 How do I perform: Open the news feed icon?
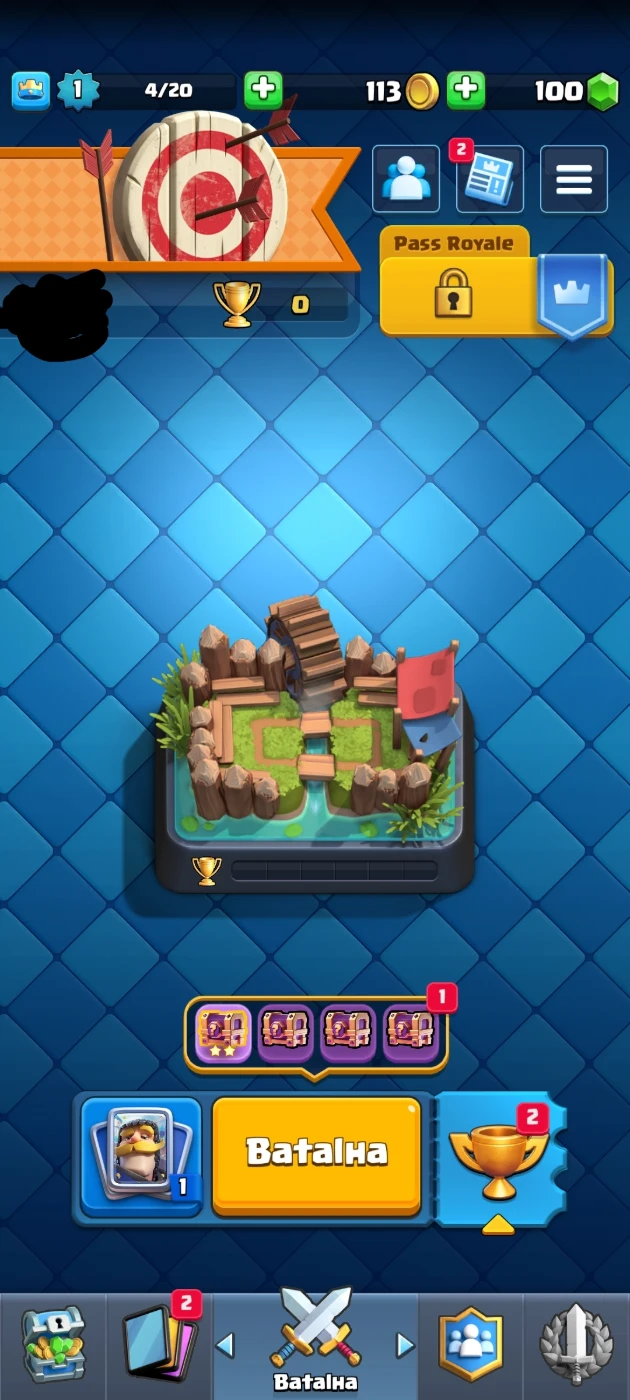(490, 179)
